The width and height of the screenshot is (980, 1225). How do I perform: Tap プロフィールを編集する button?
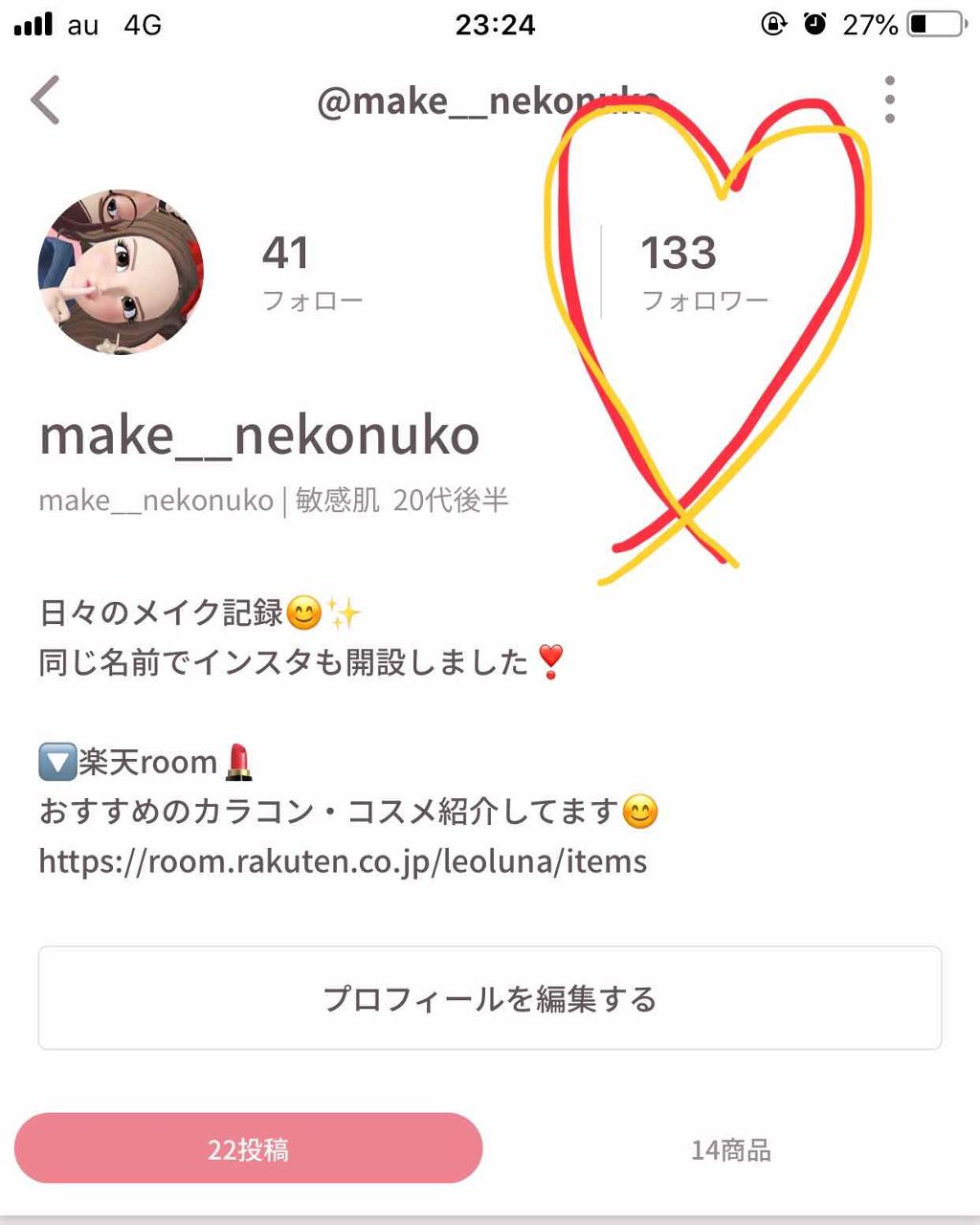(490, 998)
